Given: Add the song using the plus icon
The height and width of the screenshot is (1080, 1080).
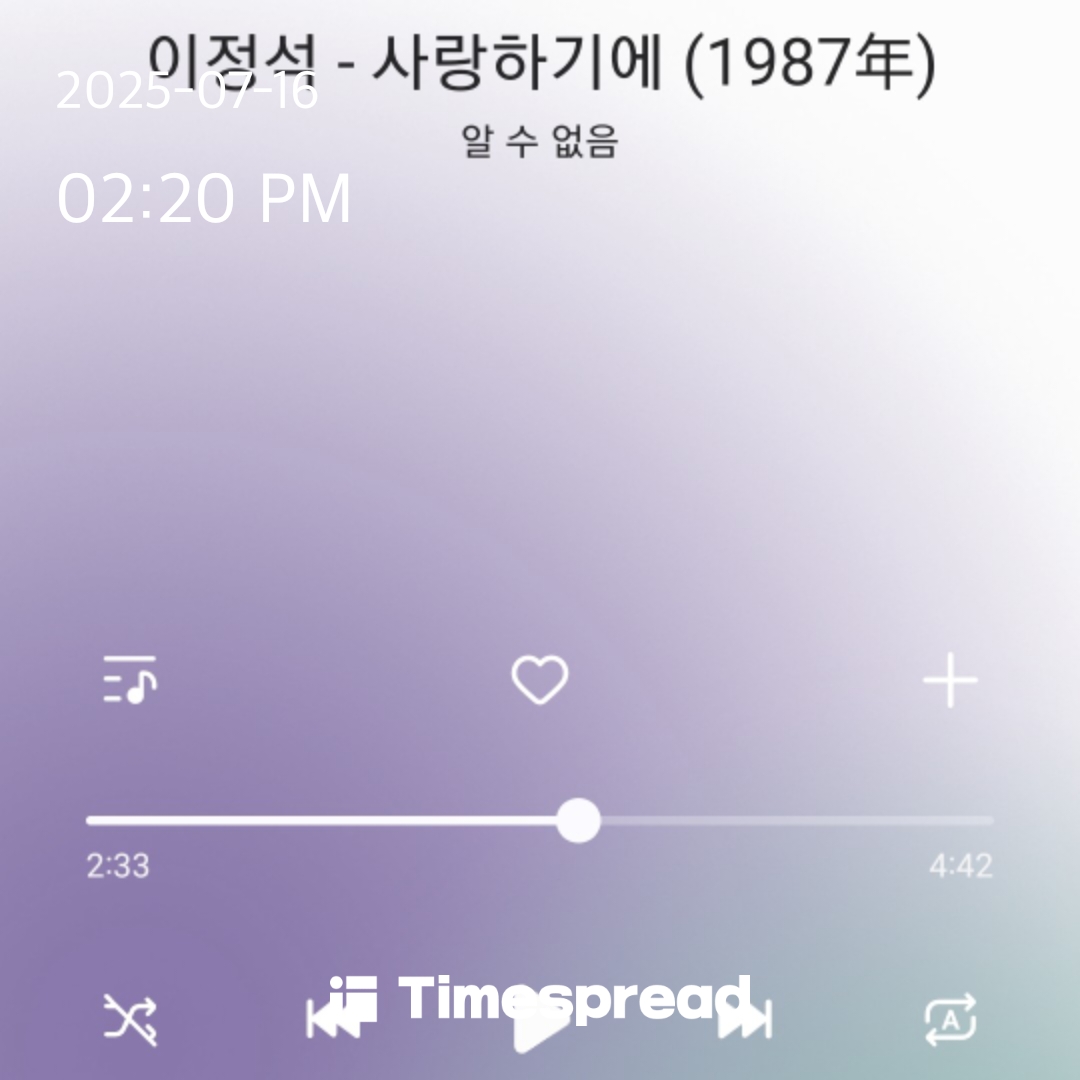Looking at the screenshot, I should 949,681.
